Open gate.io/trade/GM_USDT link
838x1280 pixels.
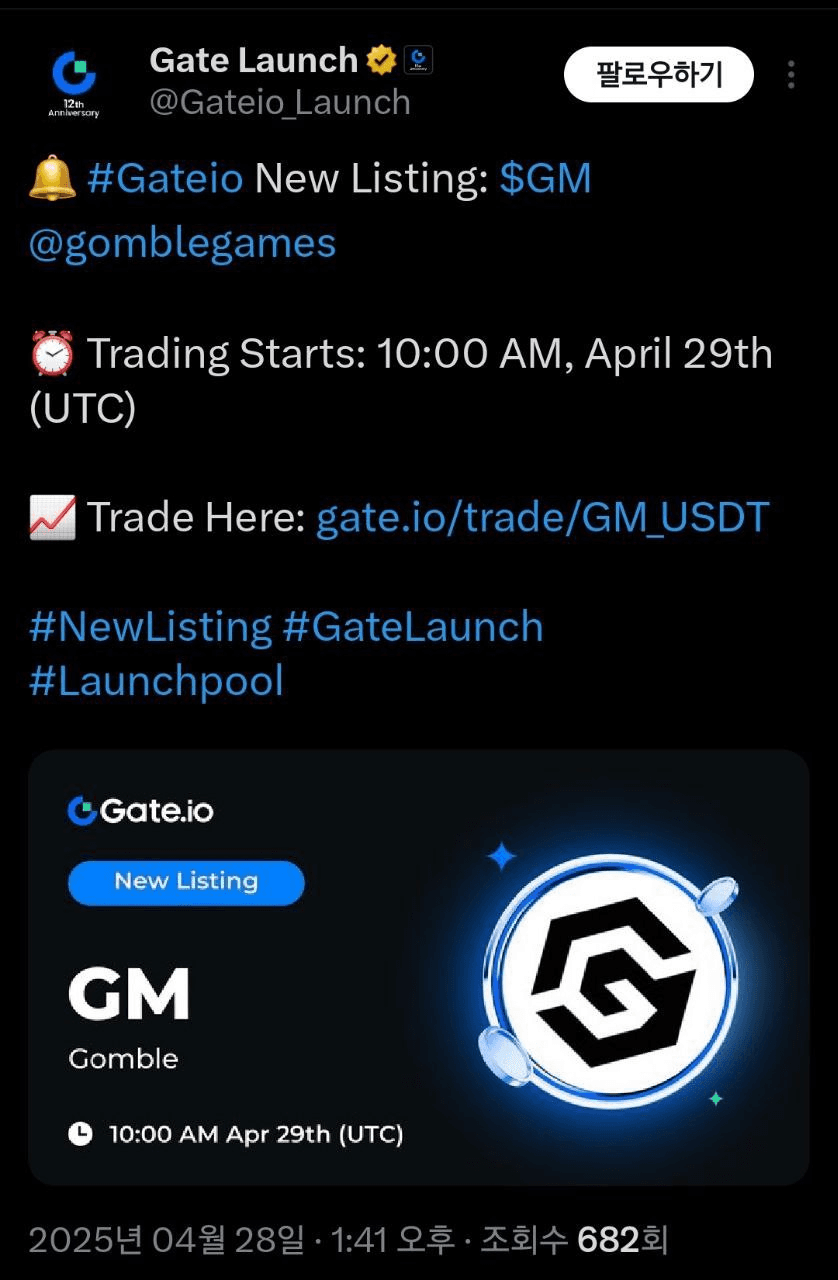coord(543,517)
